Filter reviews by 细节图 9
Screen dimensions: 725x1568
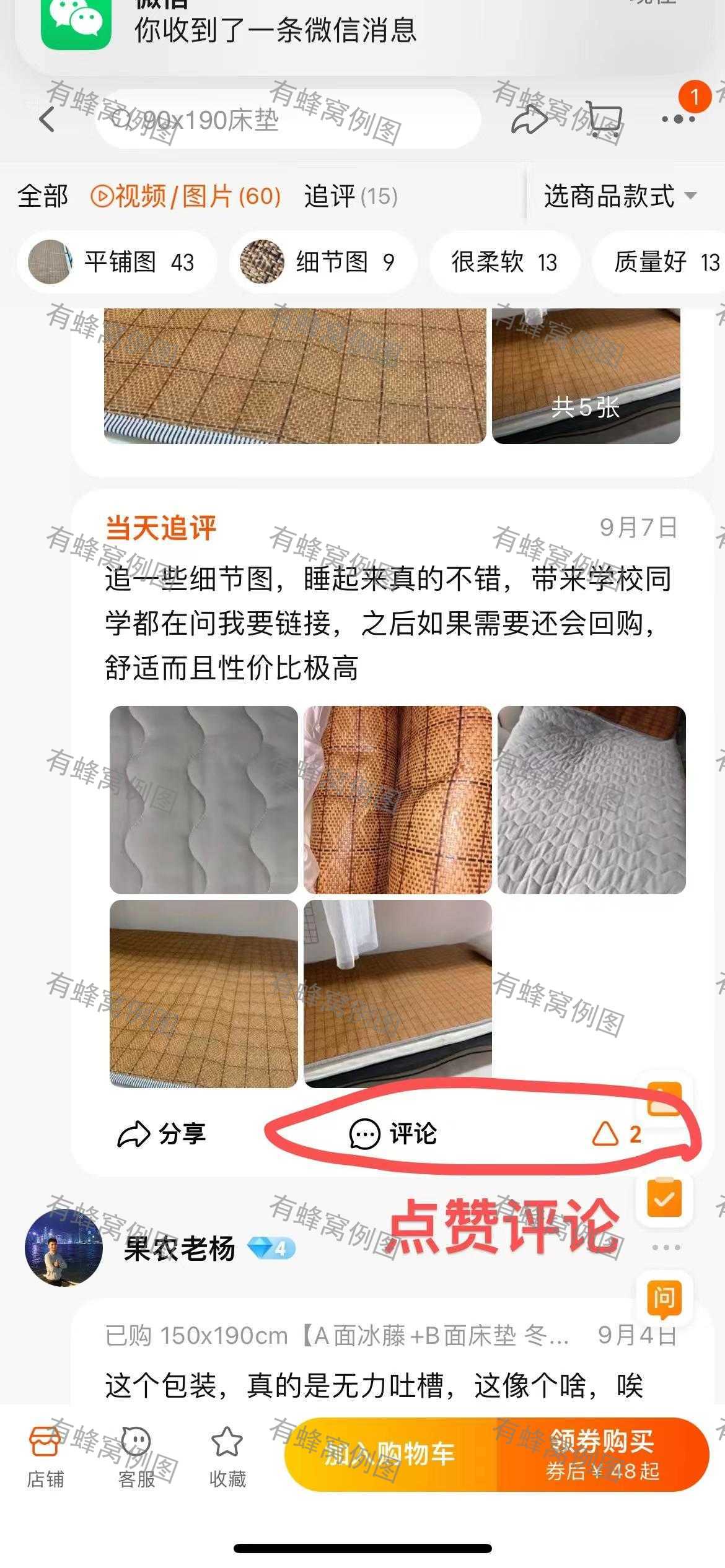pyautogui.click(x=322, y=262)
